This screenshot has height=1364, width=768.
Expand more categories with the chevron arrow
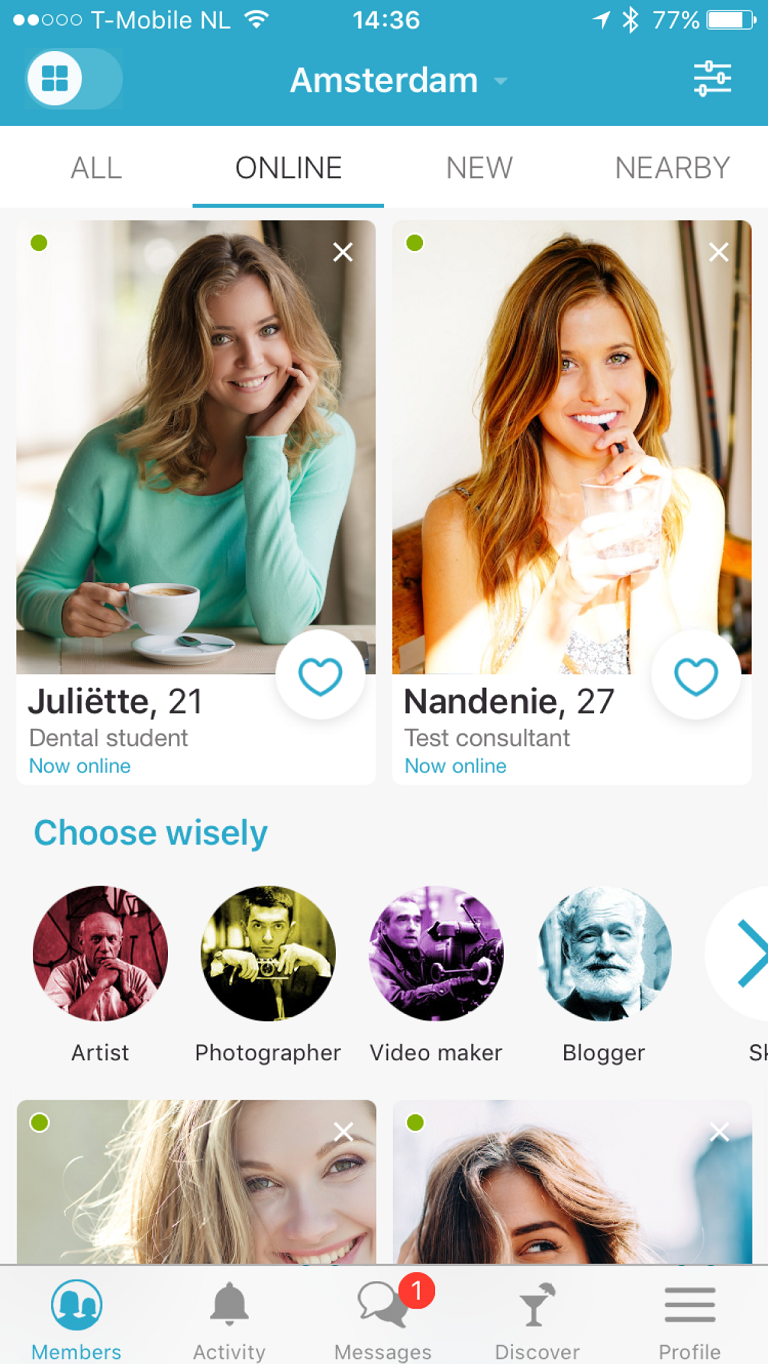click(x=750, y=953)
